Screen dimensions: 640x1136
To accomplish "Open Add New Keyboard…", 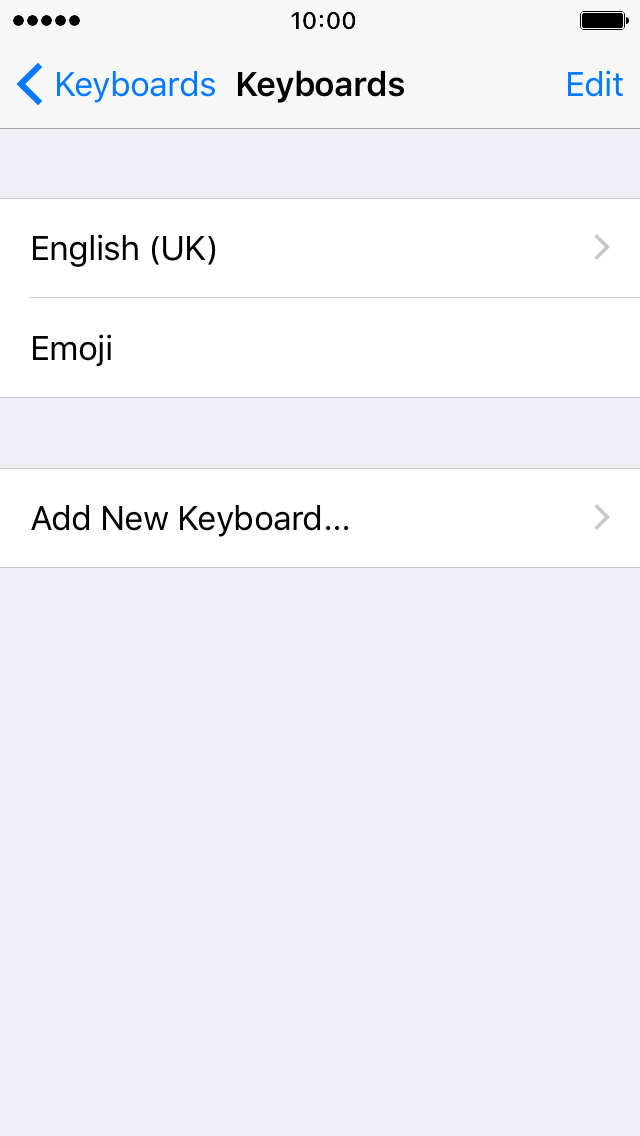I will coord(320,518).
